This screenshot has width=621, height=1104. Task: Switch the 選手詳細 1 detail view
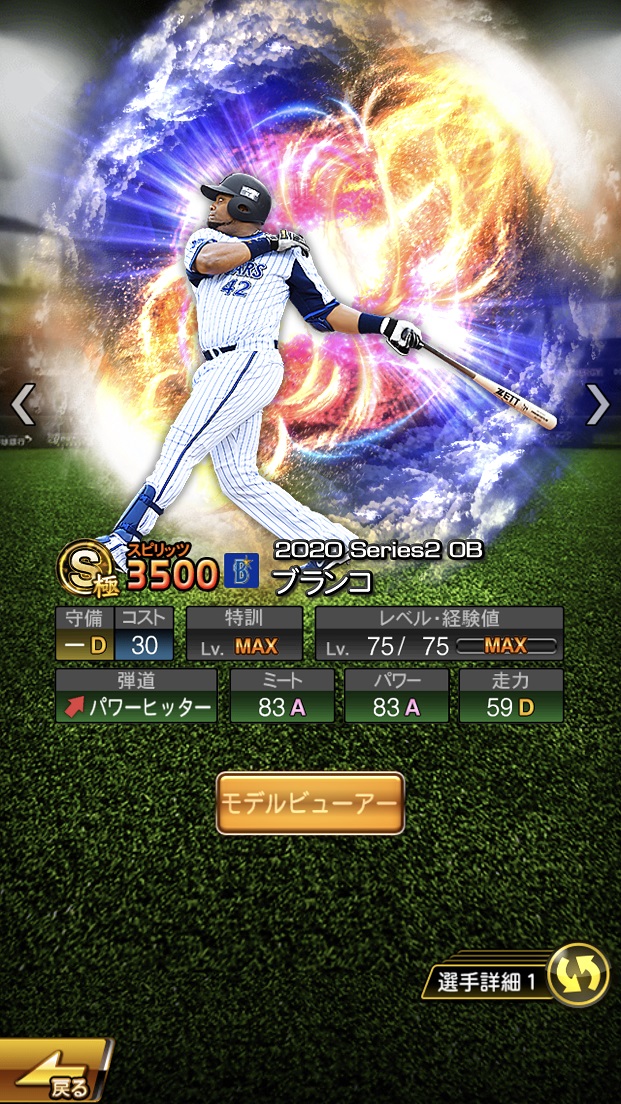point(577,974)
